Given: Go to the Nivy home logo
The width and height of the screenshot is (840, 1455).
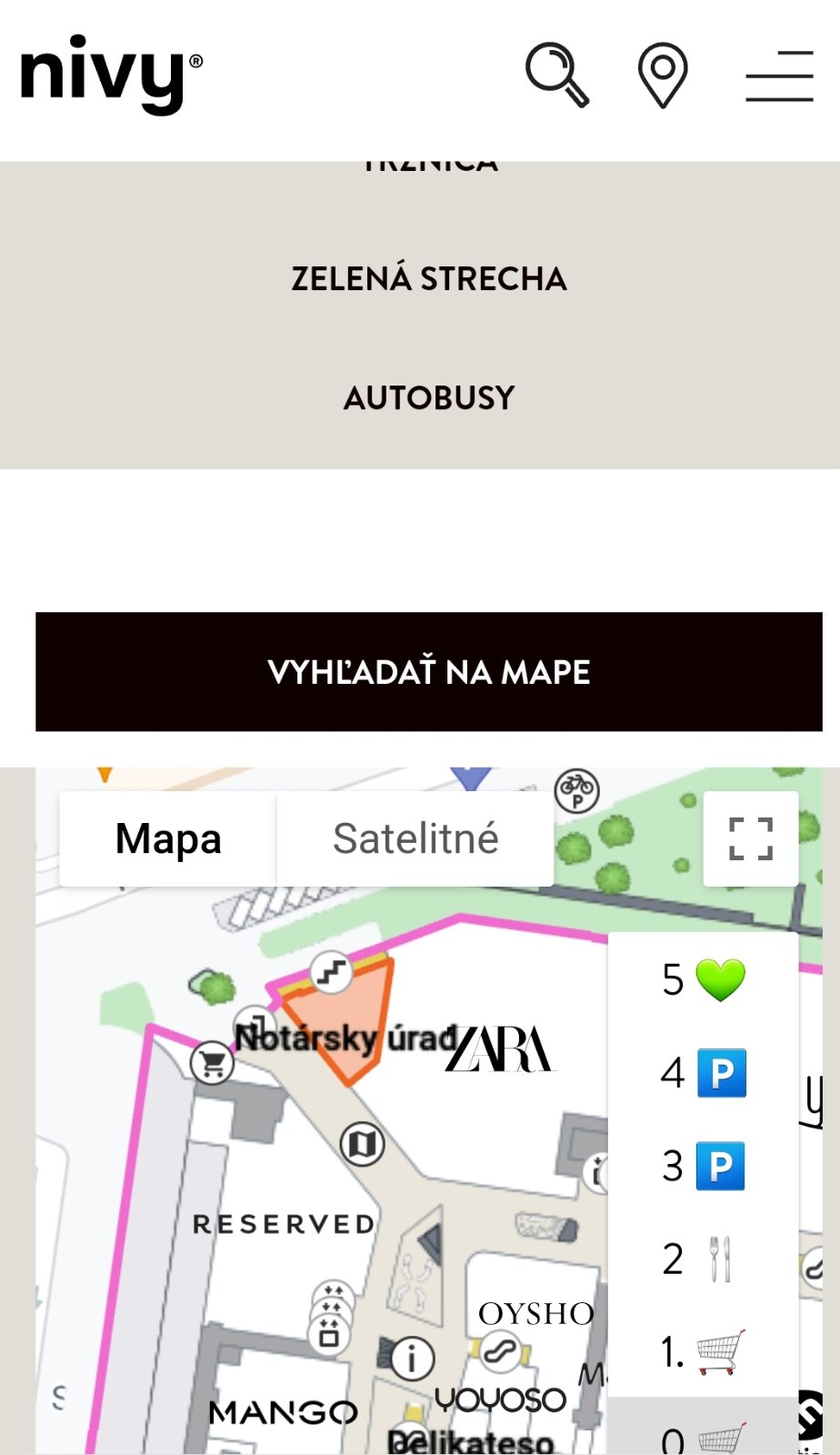Looking at the screenshot, I should [111, 75].
